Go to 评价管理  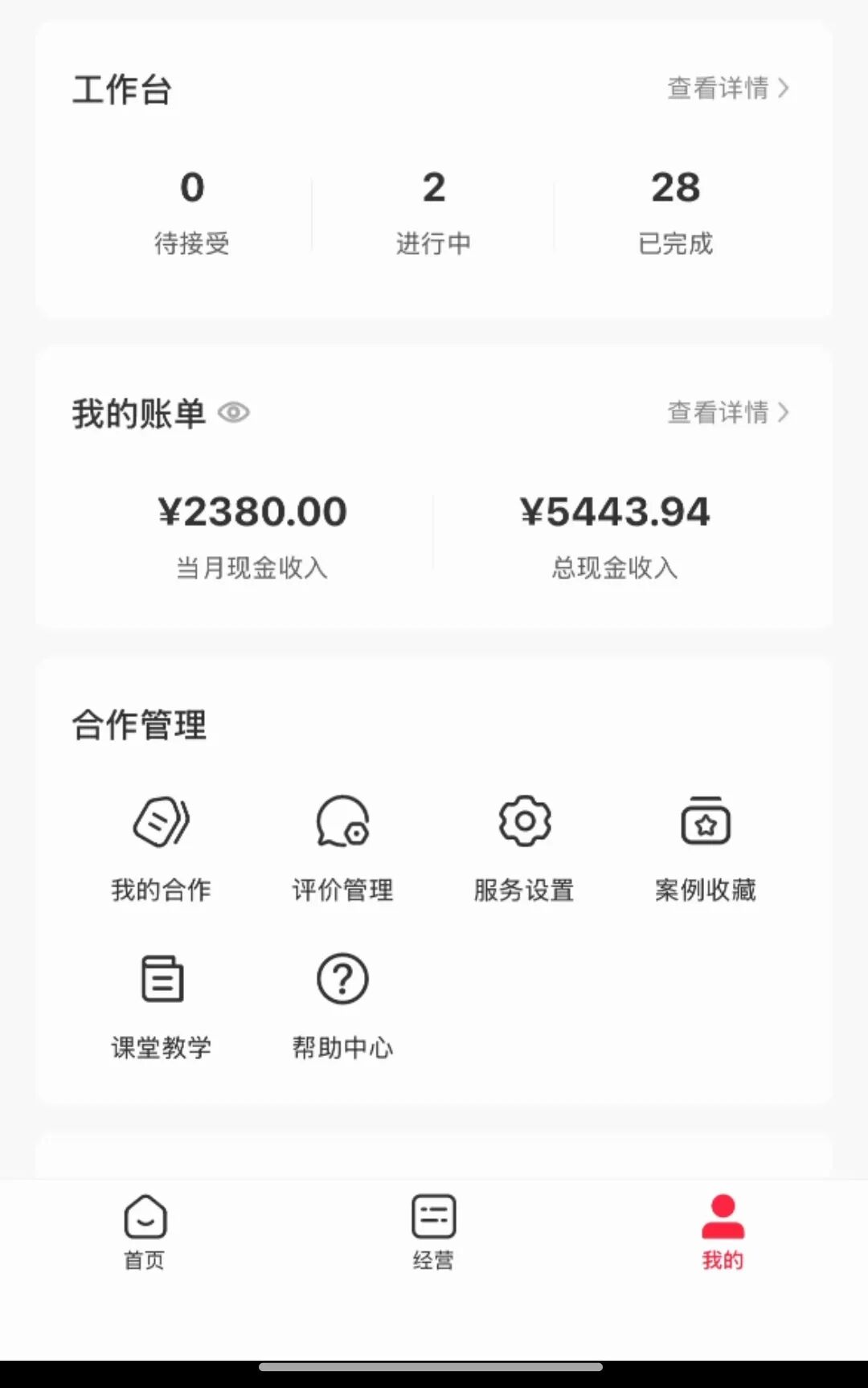coord(342,844)
